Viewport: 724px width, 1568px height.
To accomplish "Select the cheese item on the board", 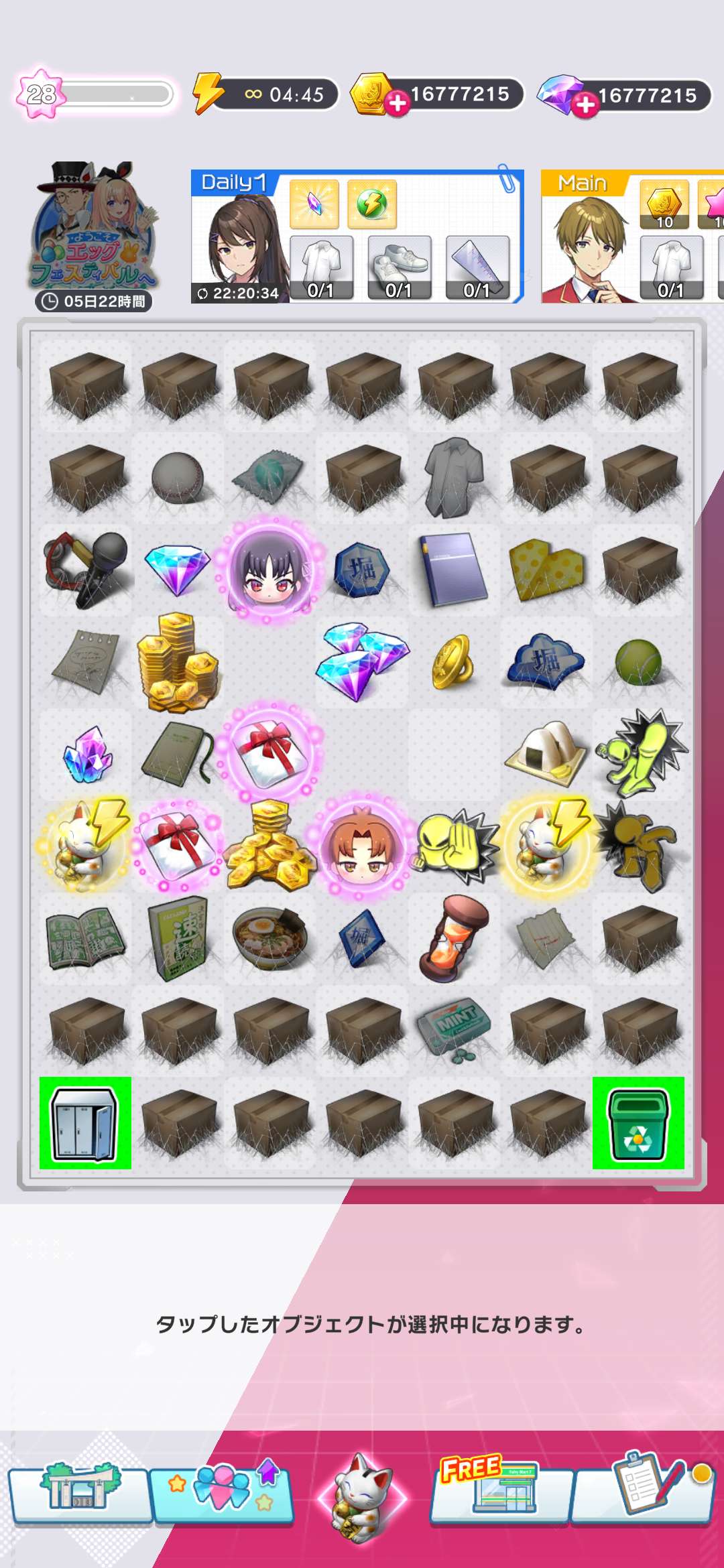I will point(547,570).
